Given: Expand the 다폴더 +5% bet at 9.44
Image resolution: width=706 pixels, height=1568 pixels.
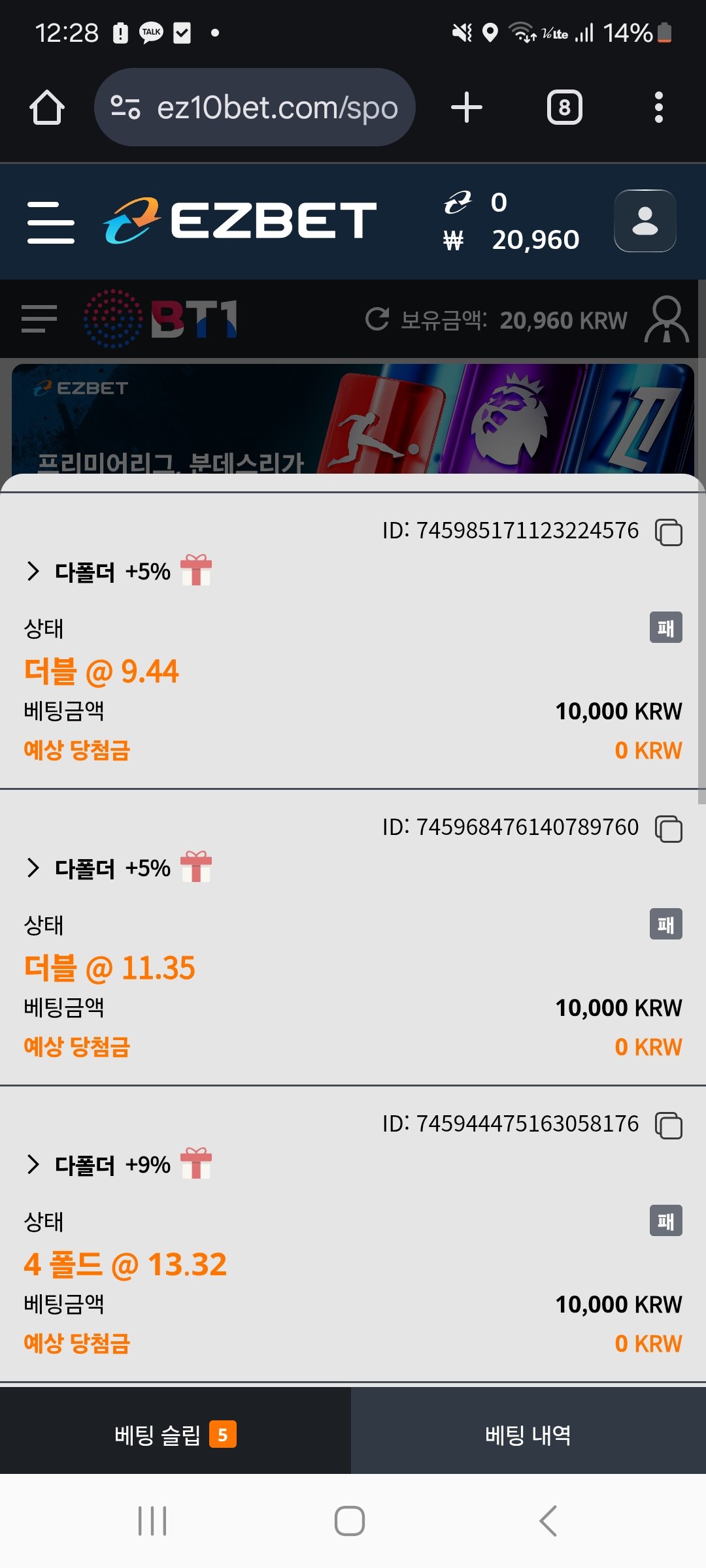Looking at the screenshot, I should (x=34, y=571).
